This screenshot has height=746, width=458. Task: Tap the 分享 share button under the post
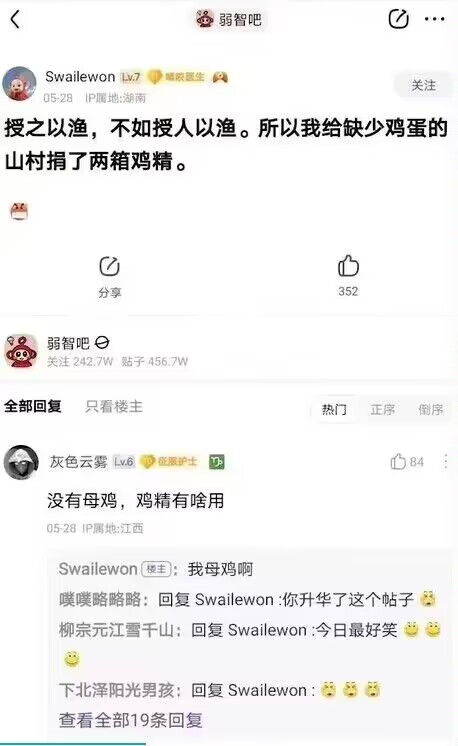point(109,277)
